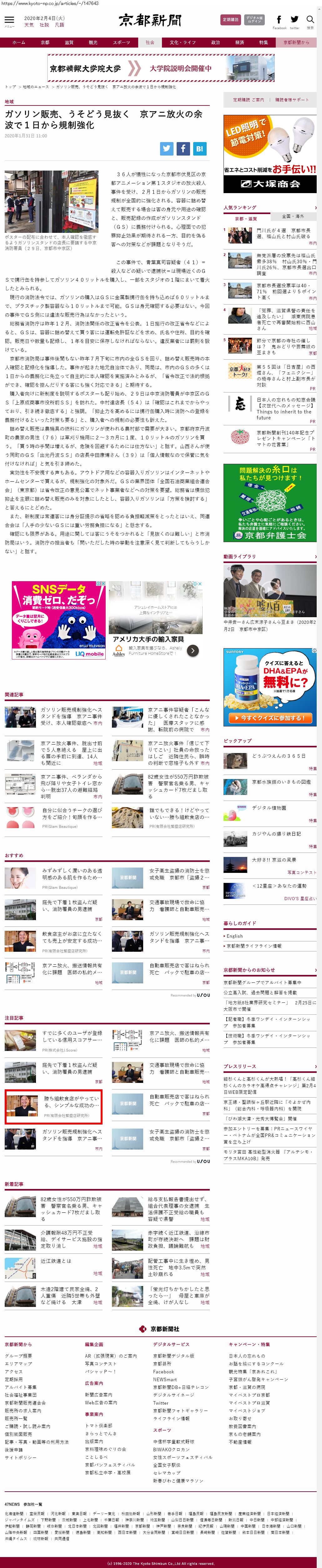The height and width of the screenshot is (1568, 322).
Task: Tap the 定期購読 subscription button
Action: point(230,20)
